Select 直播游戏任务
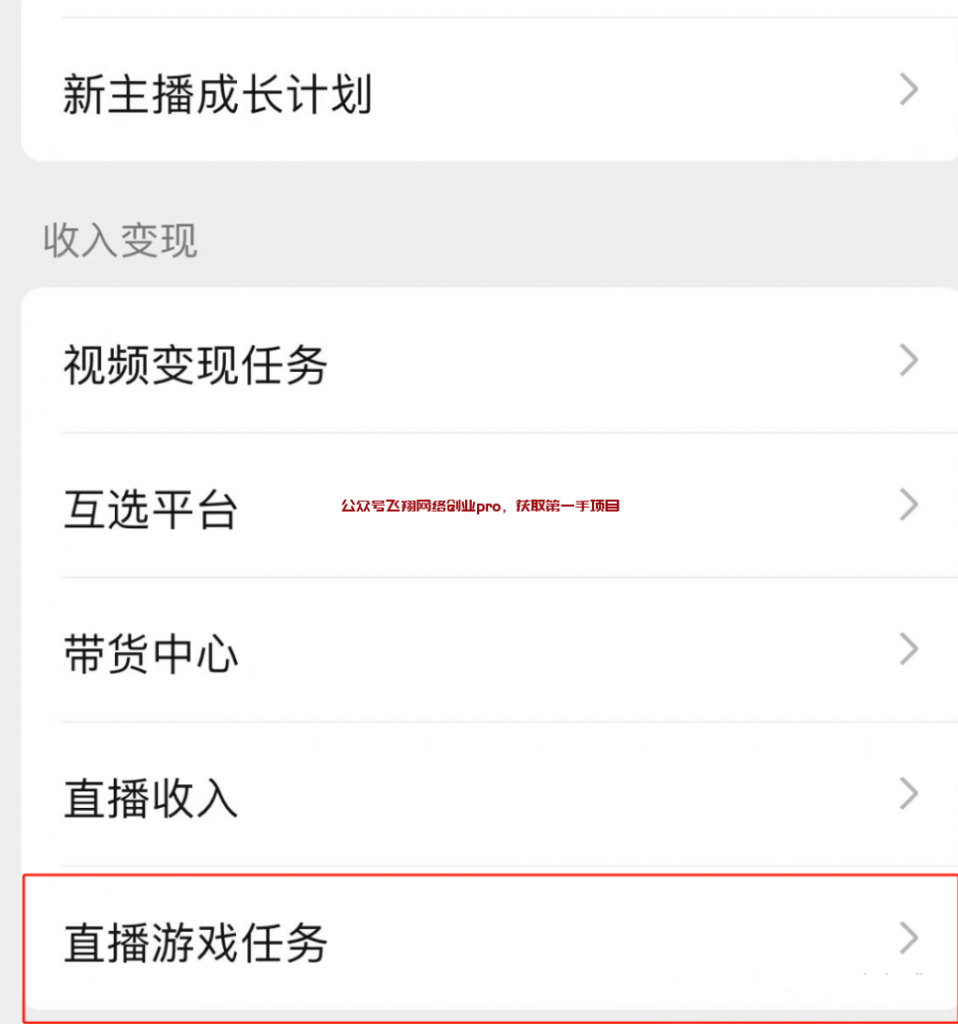Screen dimensions: 958x1024 [196, 942]
